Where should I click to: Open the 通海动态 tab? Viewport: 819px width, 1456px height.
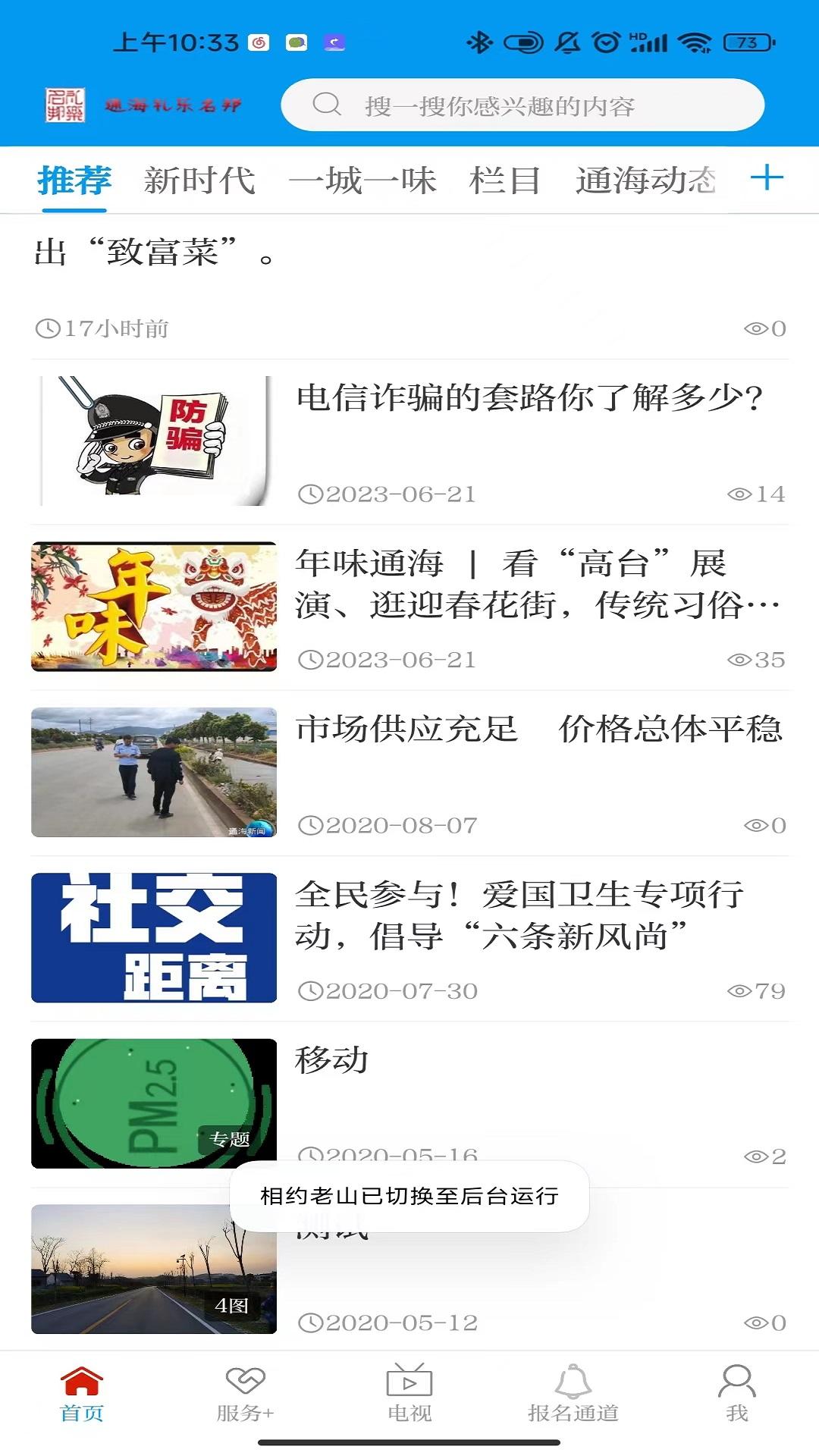click(648, 180)
